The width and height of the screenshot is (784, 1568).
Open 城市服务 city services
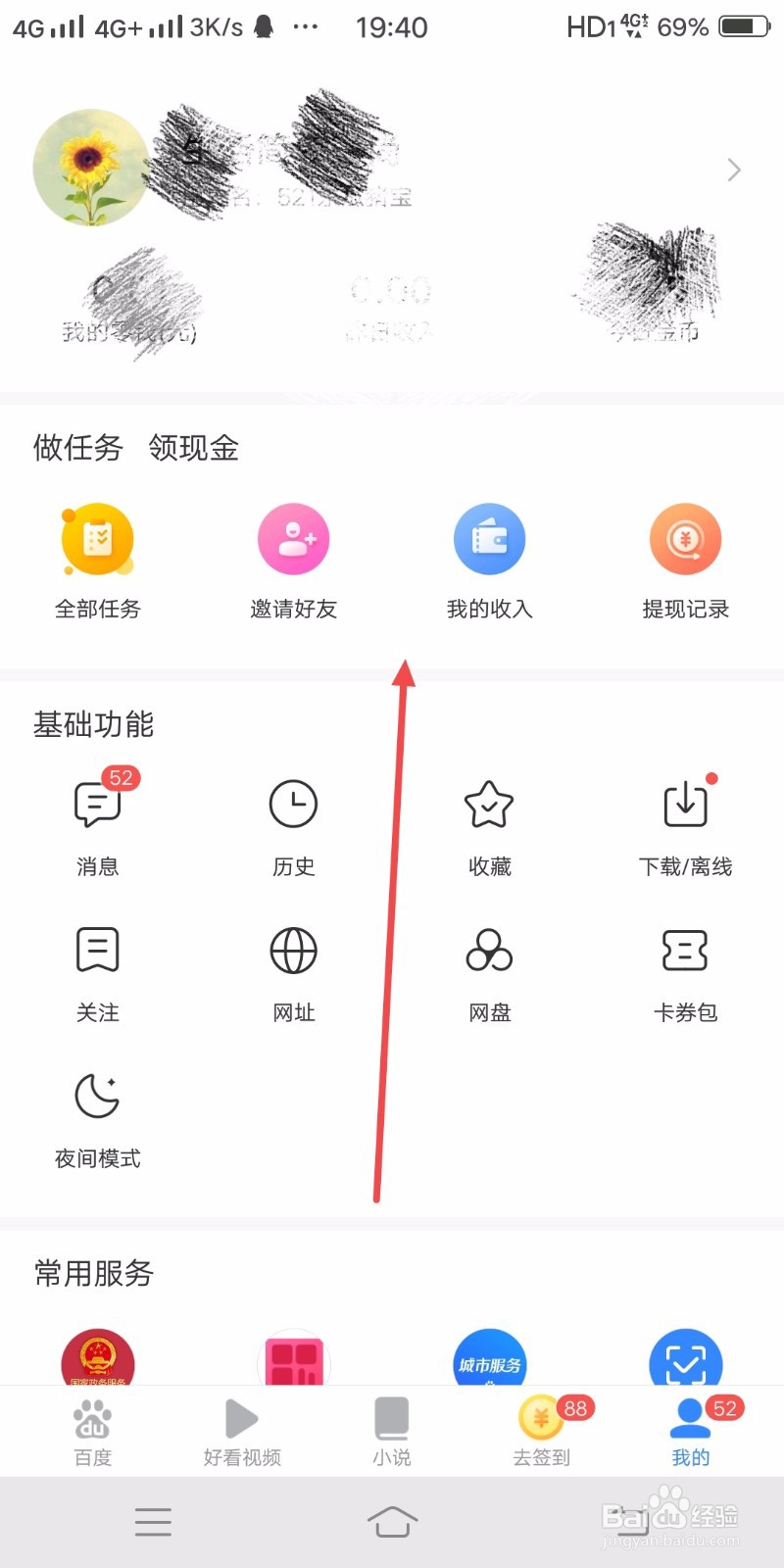click(x=489, y=1362)
